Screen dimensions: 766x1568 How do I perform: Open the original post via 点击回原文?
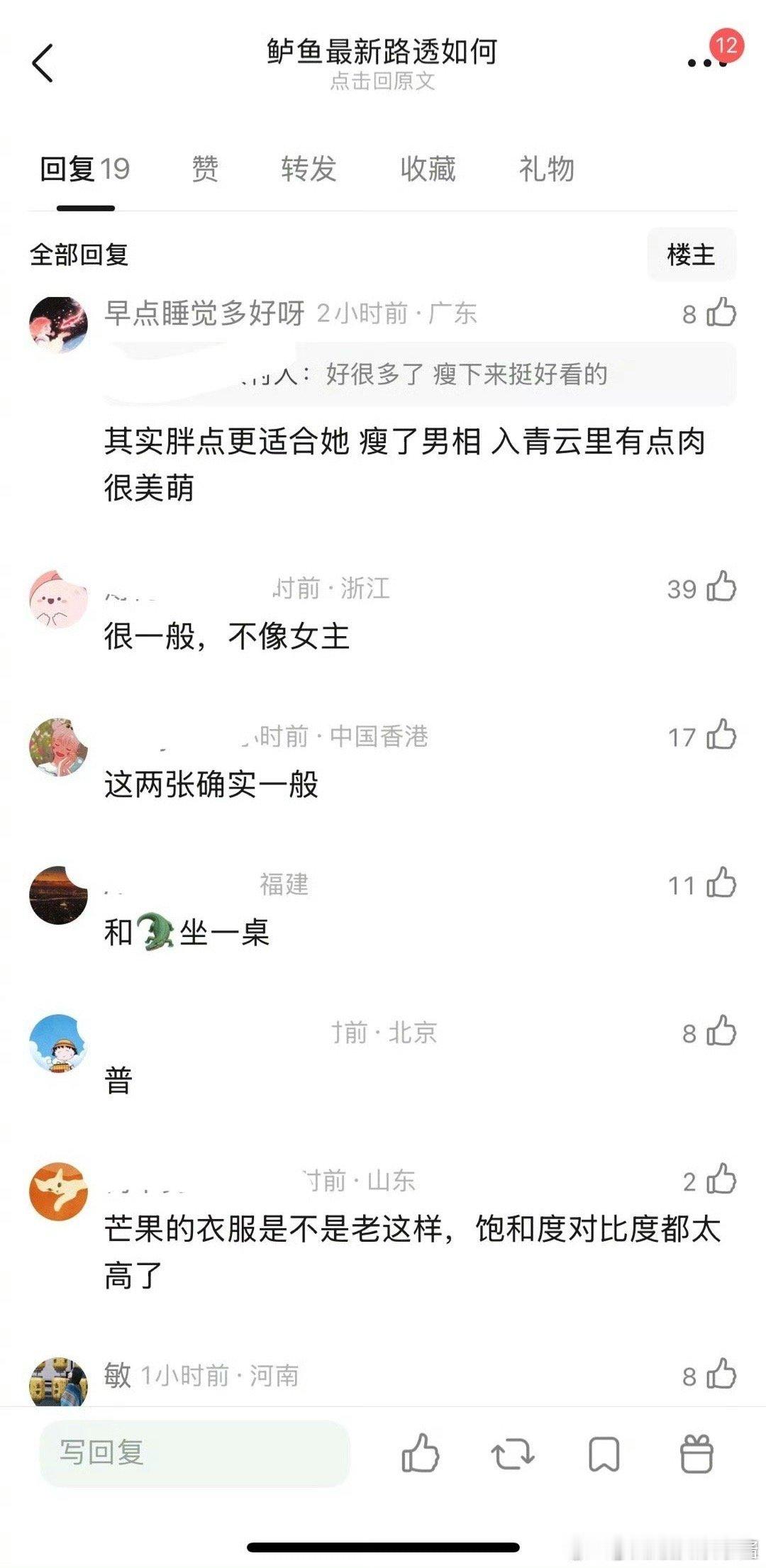pyautogui.click(x=383, y=83)
